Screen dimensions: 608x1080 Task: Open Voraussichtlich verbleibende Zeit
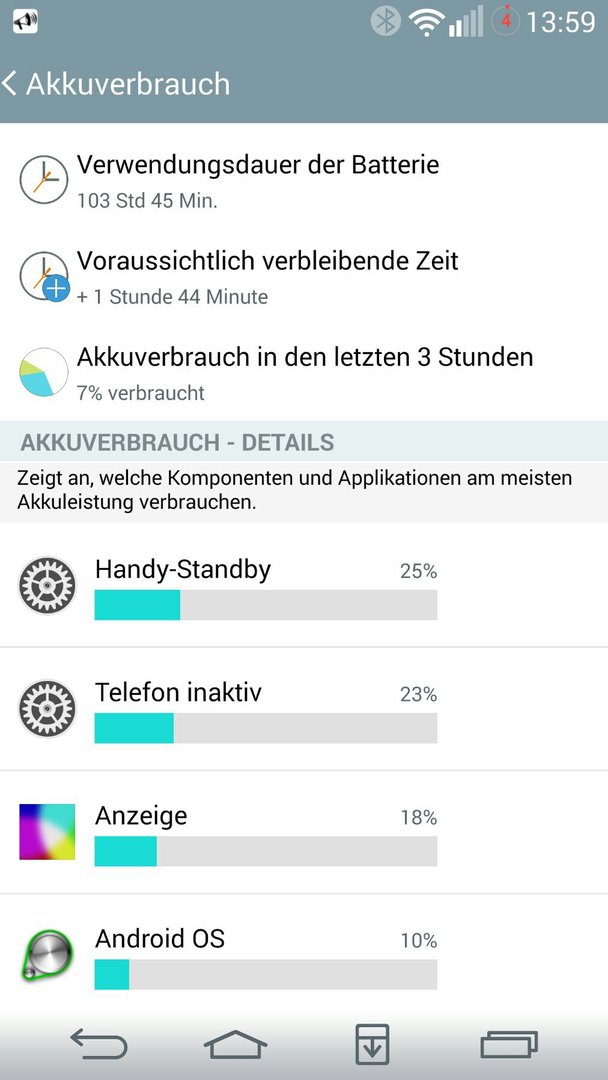click(x=304, y=276)
